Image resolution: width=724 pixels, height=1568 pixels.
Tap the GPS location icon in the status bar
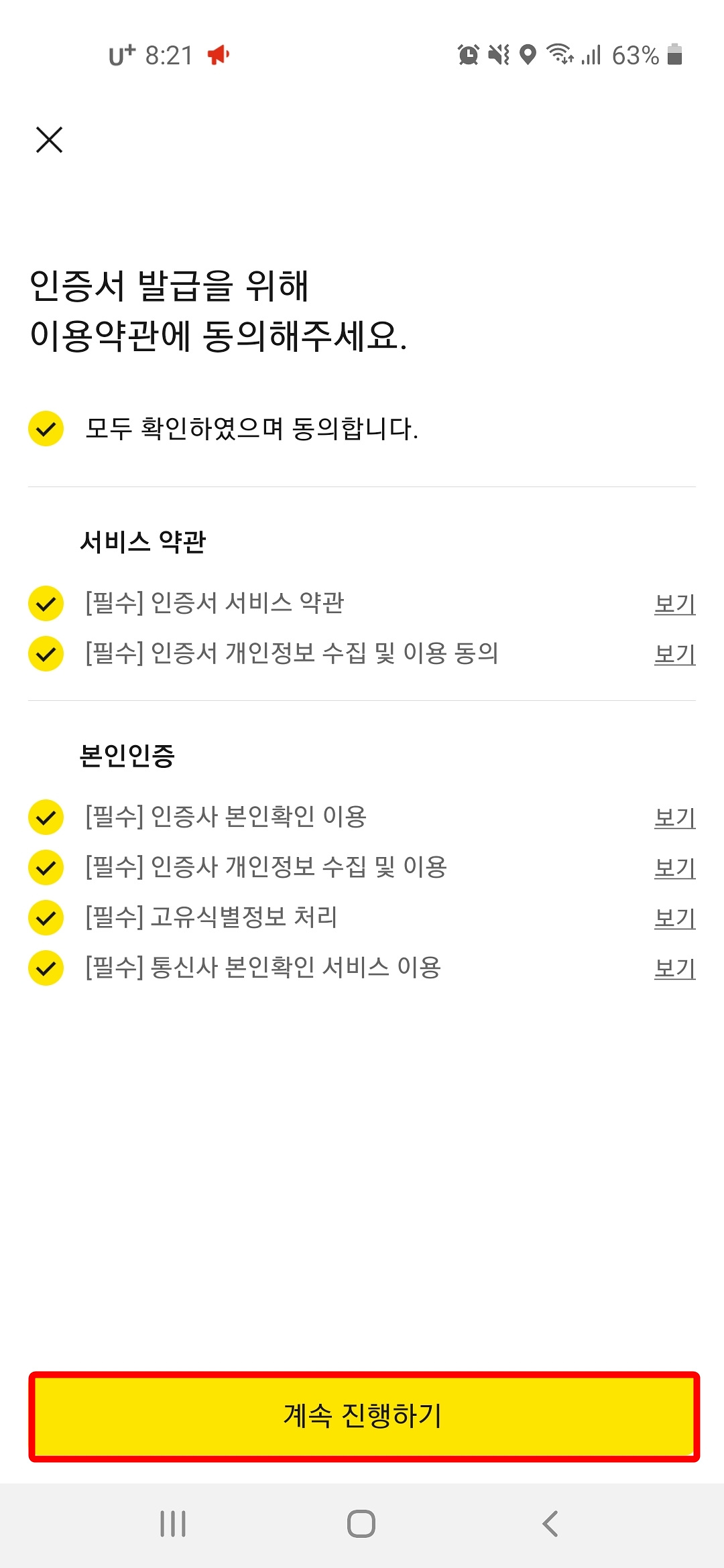coord(529,57)
